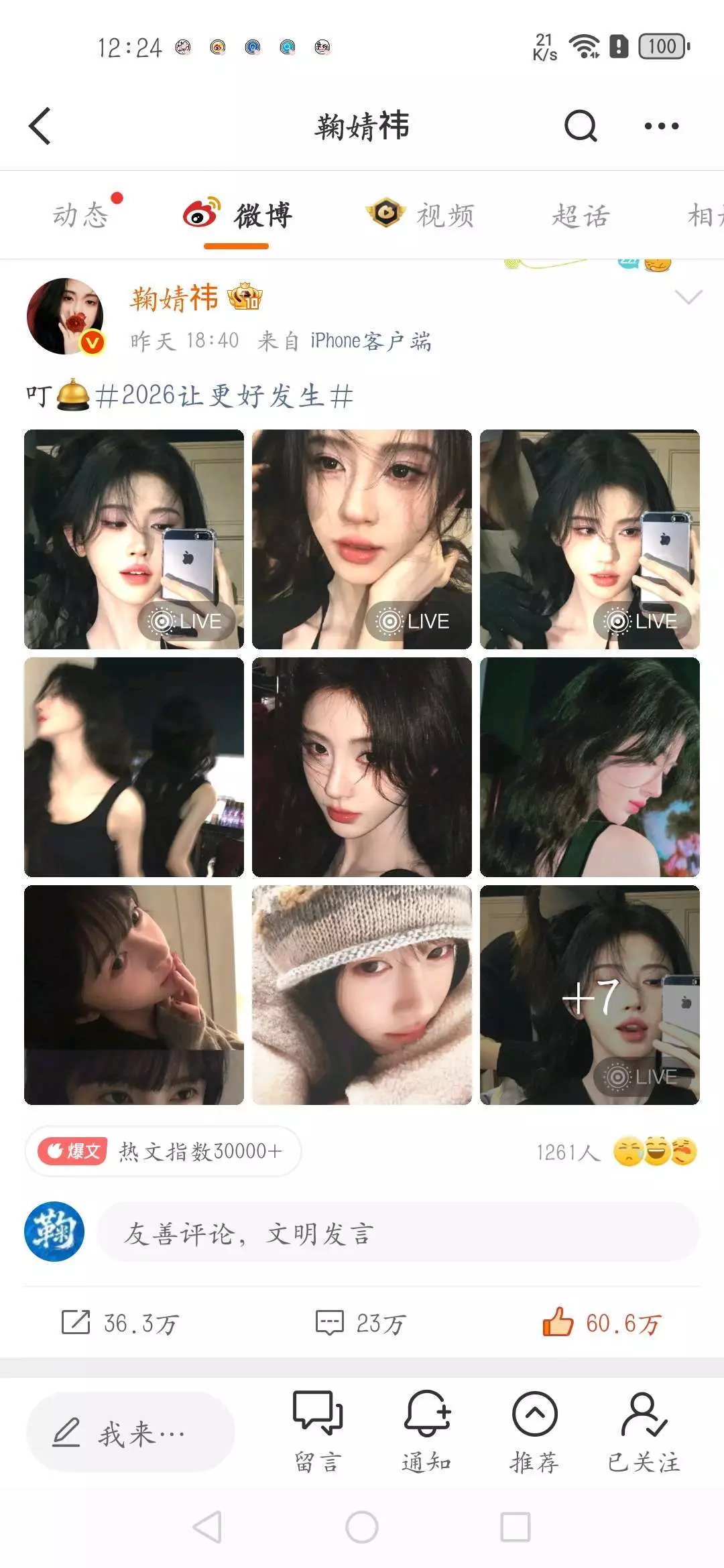The image size is (724, 1568).
Task: Open 留言 messages
Action: [318, 1431]
